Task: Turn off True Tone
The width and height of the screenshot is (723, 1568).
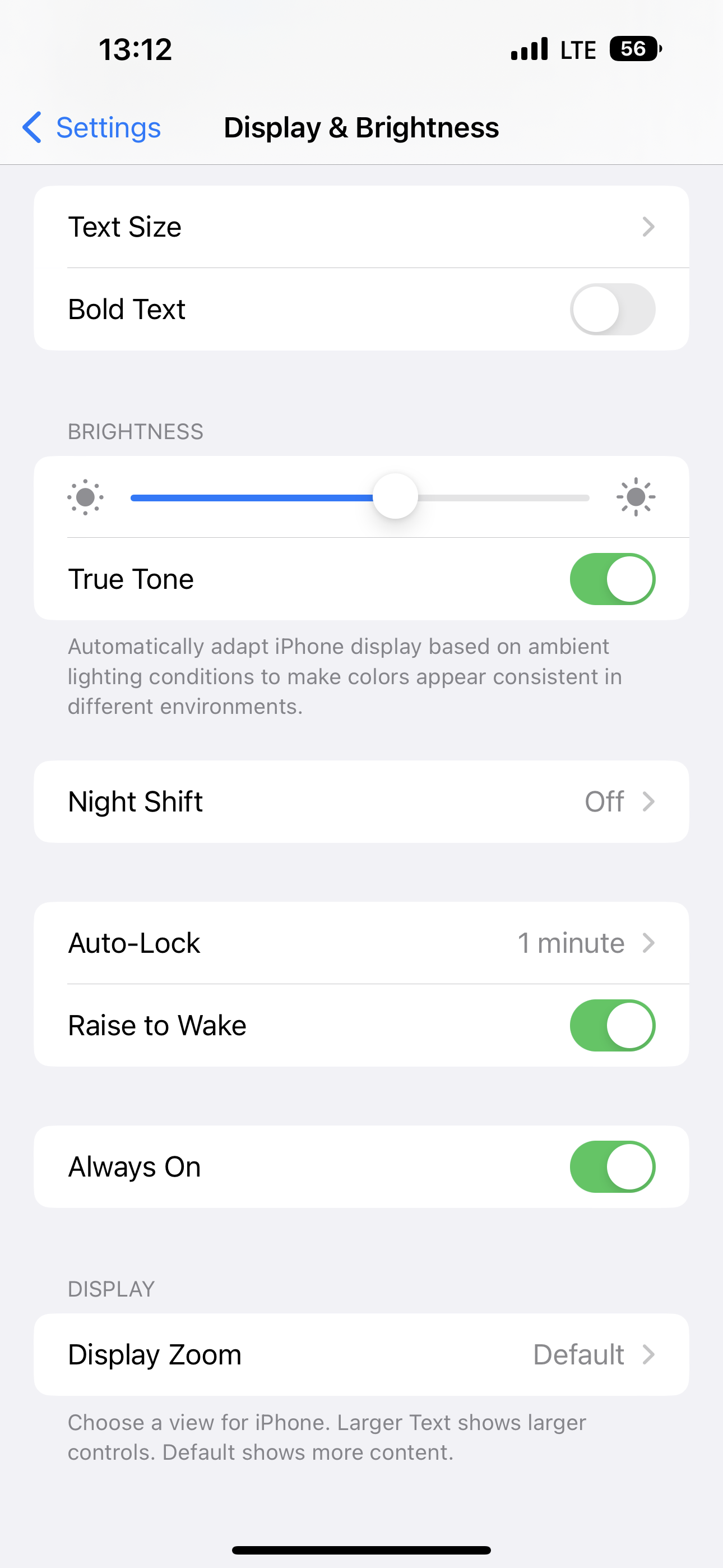Action: pyautogui.click(x=612, y=579)
